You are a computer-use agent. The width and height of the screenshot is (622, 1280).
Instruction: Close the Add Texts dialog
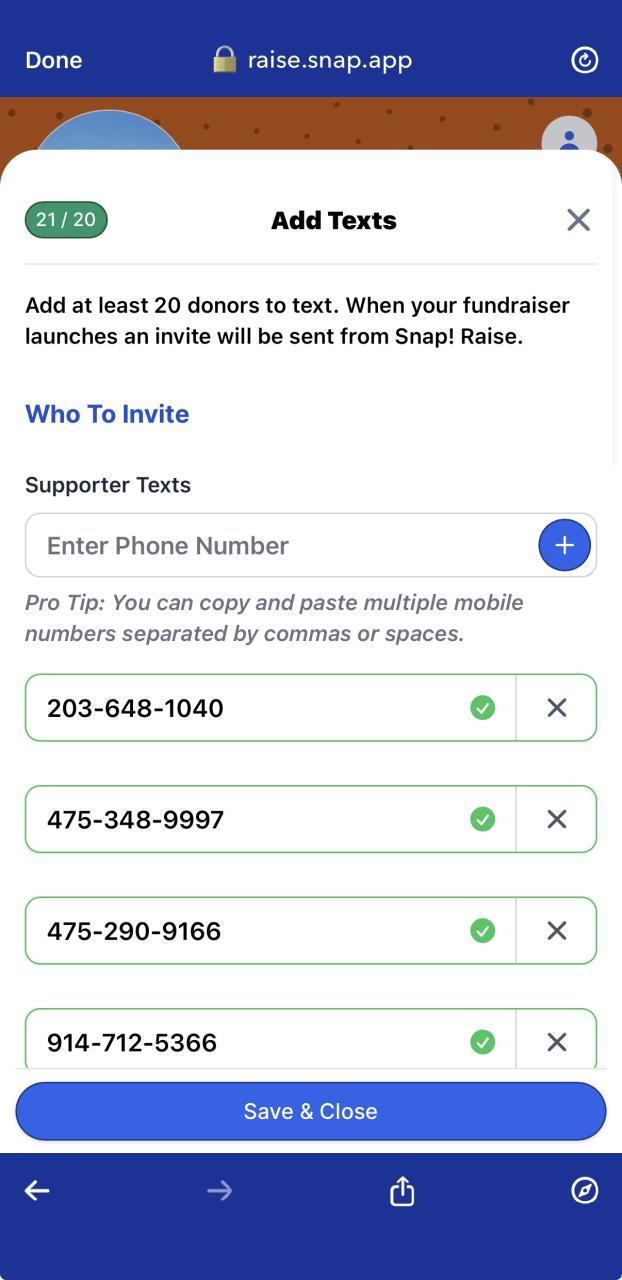tap(578, 220)
